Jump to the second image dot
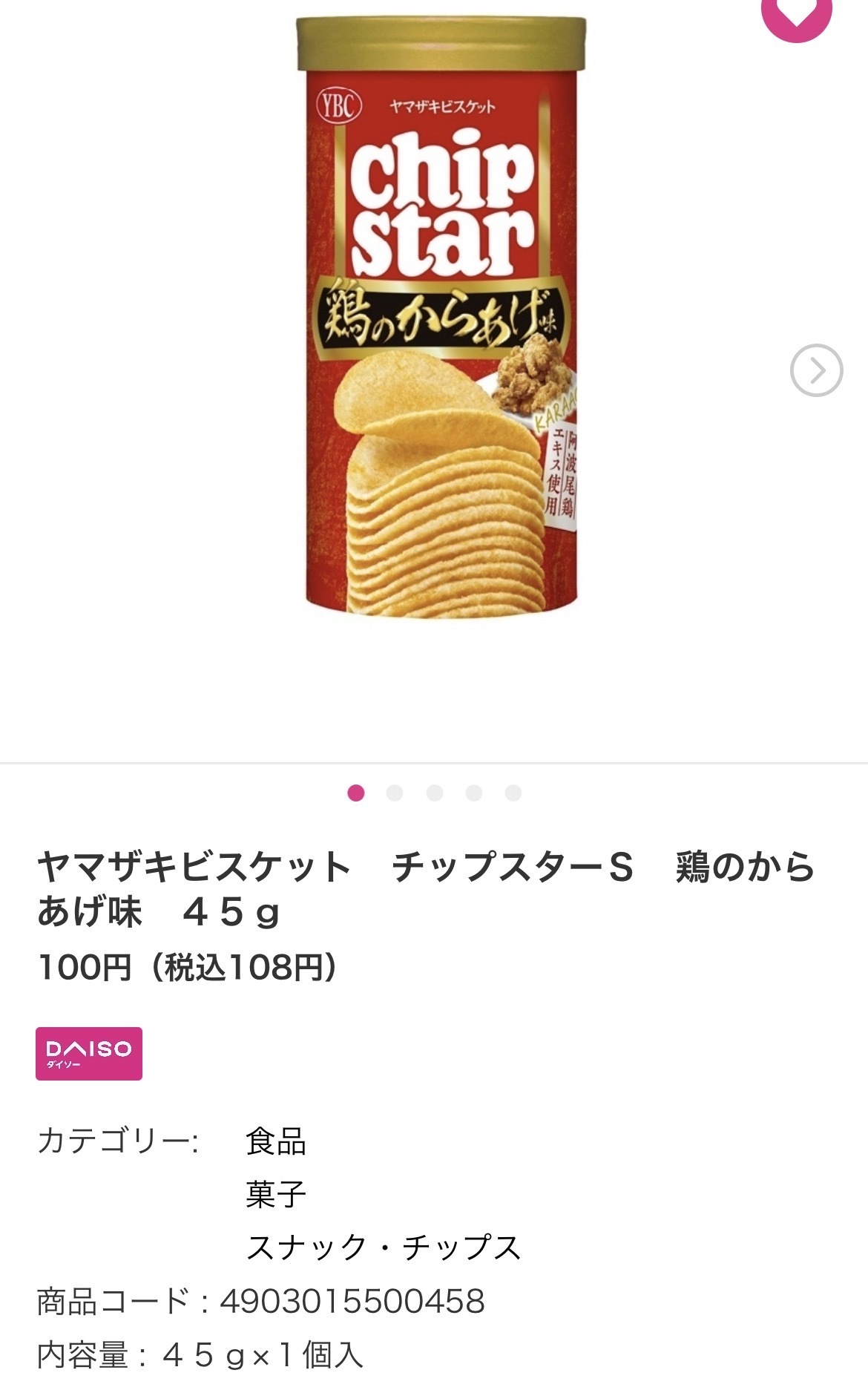 point(395,793)
